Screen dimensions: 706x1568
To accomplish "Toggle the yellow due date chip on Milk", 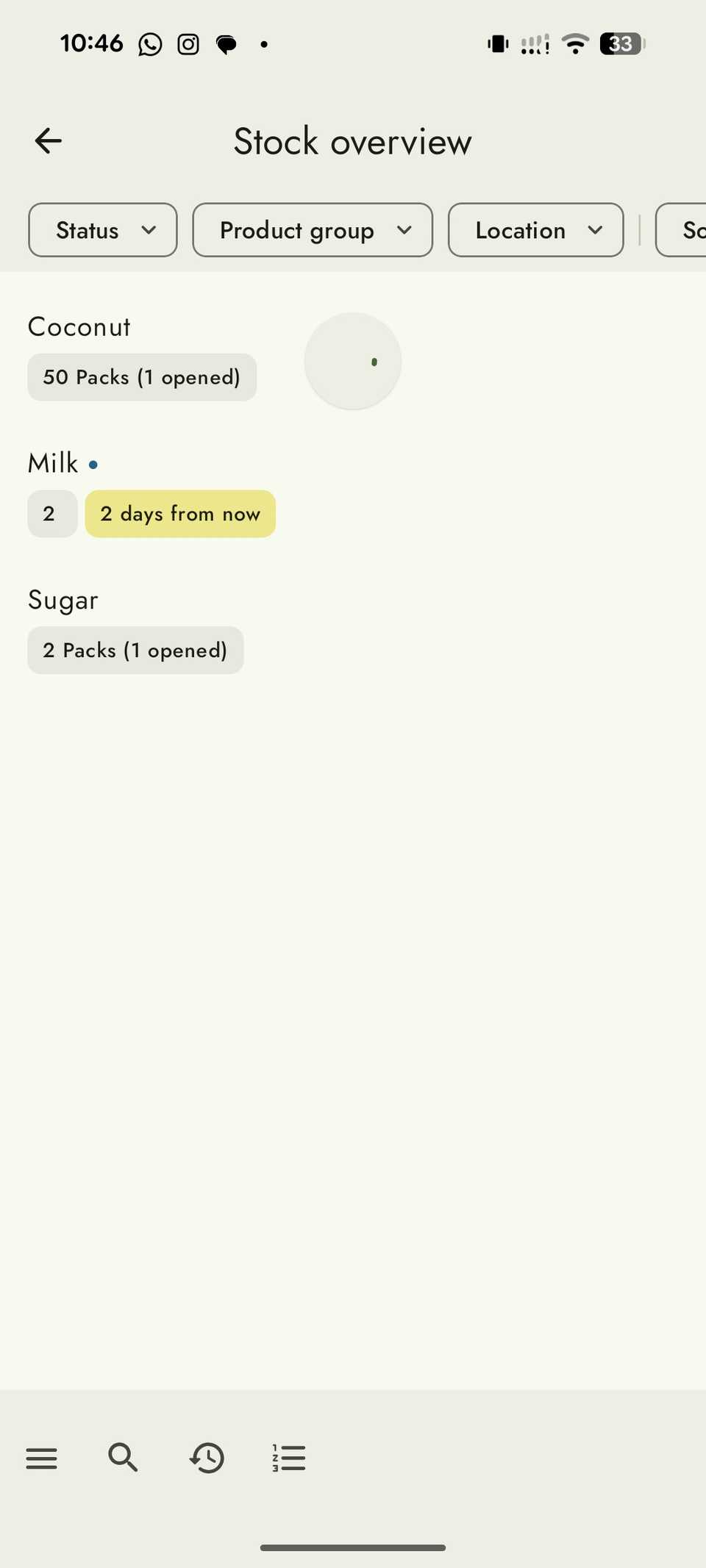I will (180, 514).
